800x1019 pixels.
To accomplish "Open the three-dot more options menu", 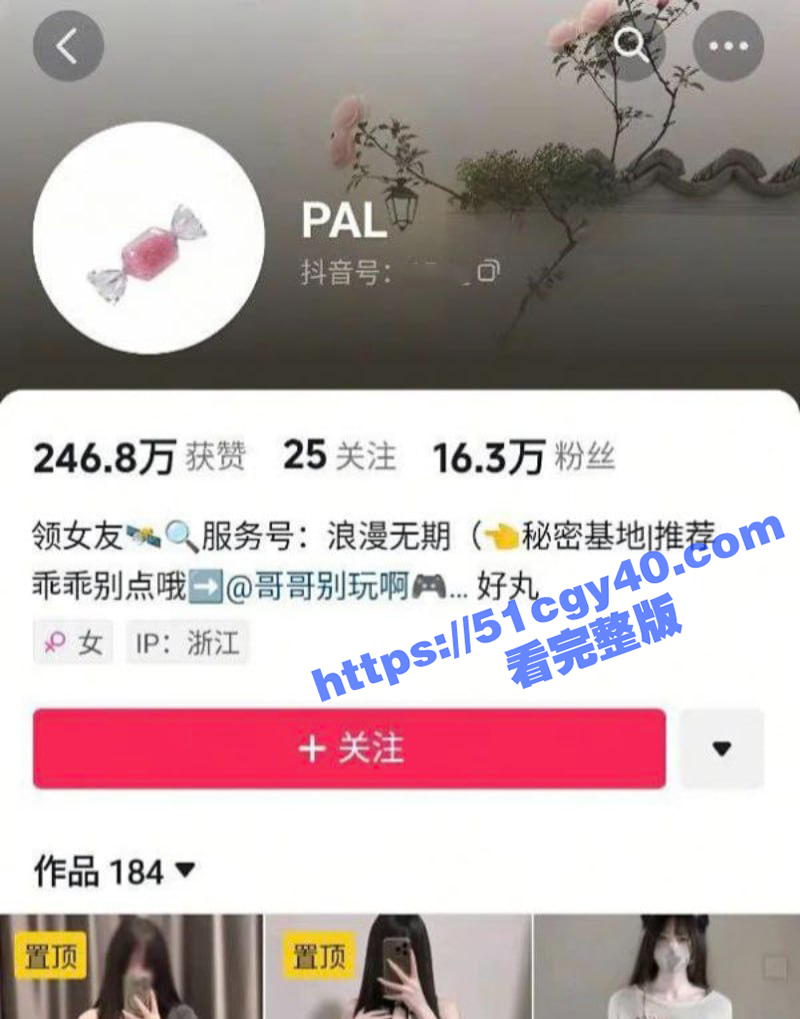I will 729,45.
